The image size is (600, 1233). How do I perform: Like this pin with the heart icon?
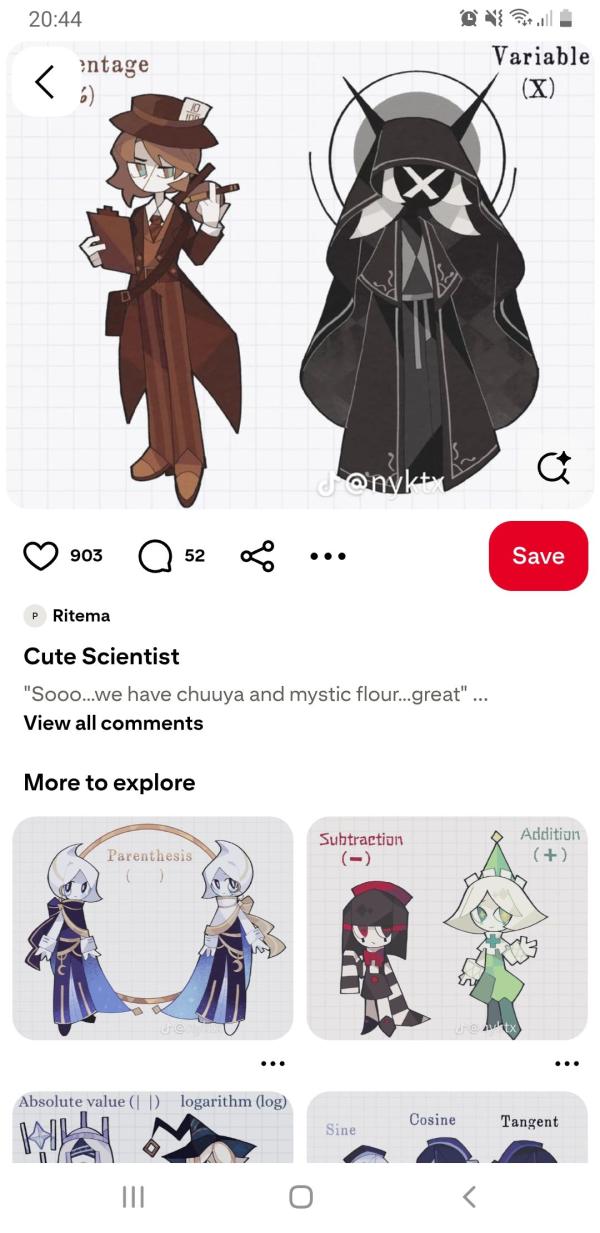[41, 556]
